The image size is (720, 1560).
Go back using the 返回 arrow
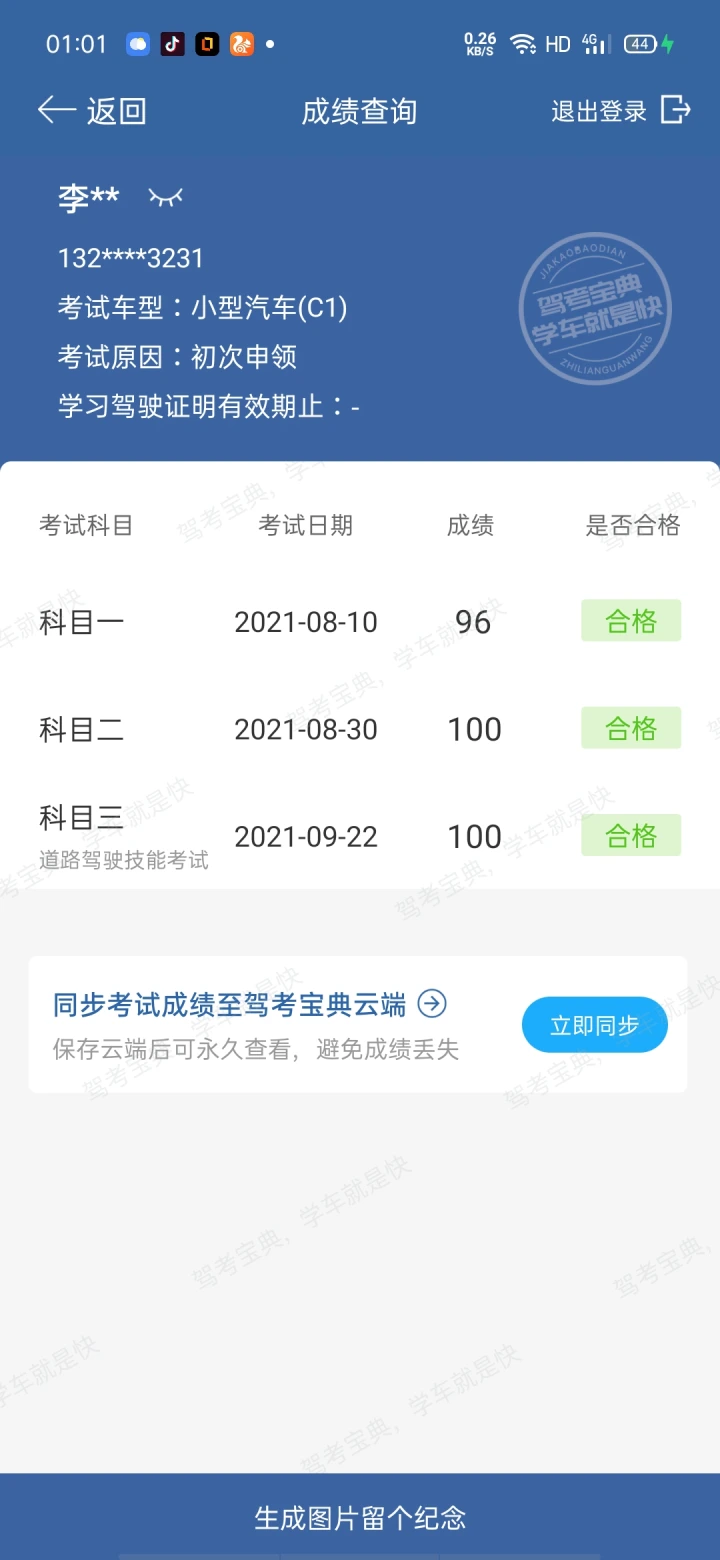pos(92,111)
